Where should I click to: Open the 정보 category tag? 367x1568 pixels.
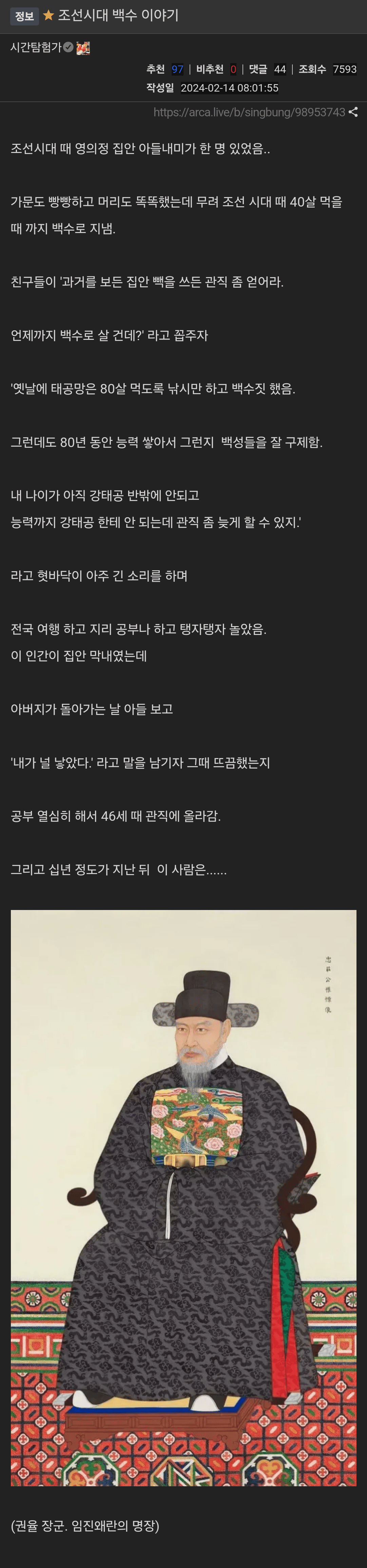[x=24, y=16]
